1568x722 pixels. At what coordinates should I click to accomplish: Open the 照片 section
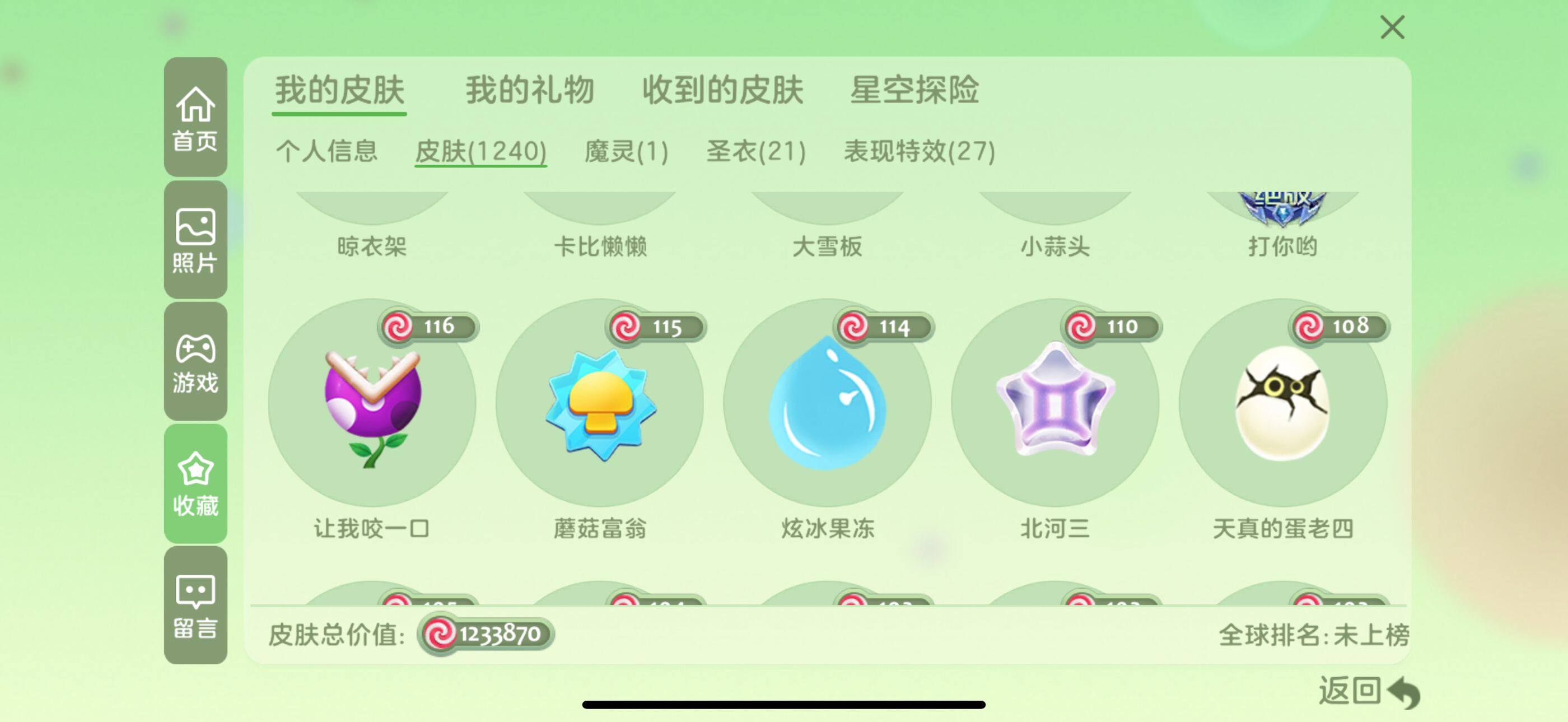[195, 240]
